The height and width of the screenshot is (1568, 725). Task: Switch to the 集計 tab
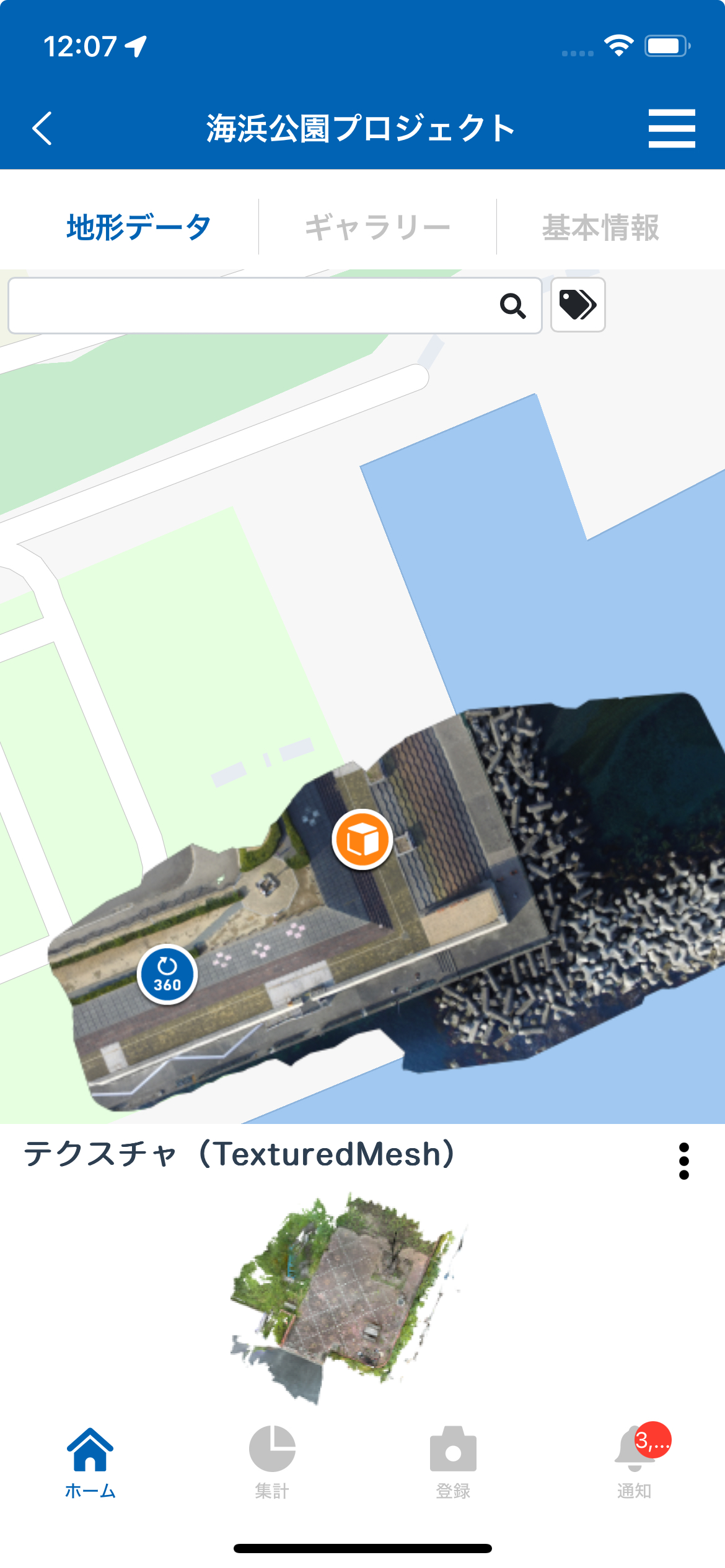(x=272, y=1463)
